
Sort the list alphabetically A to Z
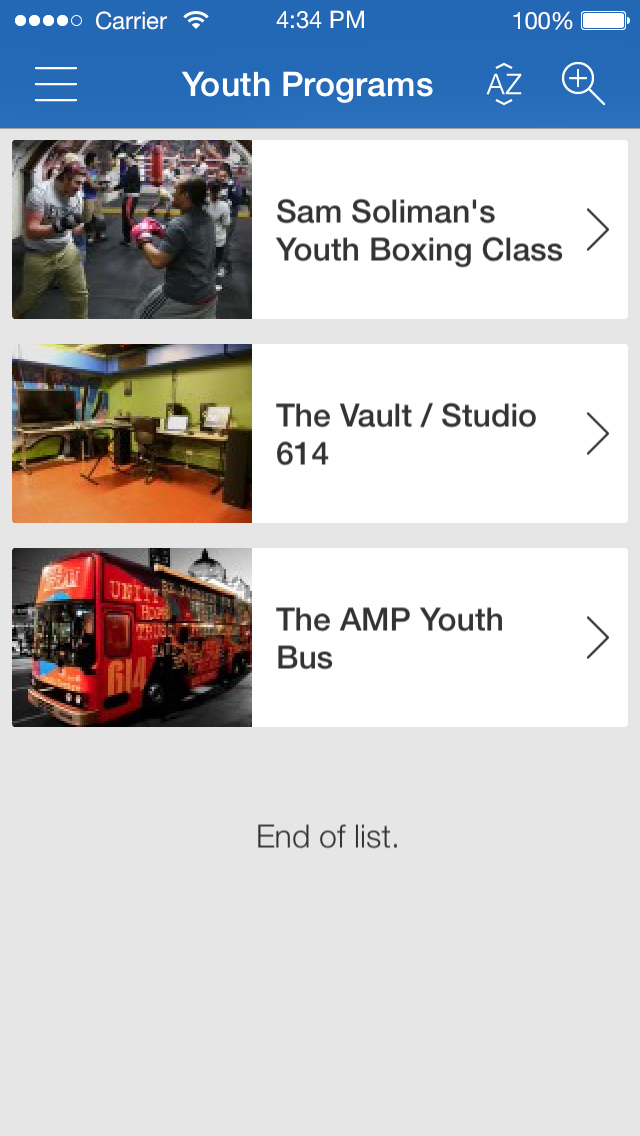tap(504, 84)
